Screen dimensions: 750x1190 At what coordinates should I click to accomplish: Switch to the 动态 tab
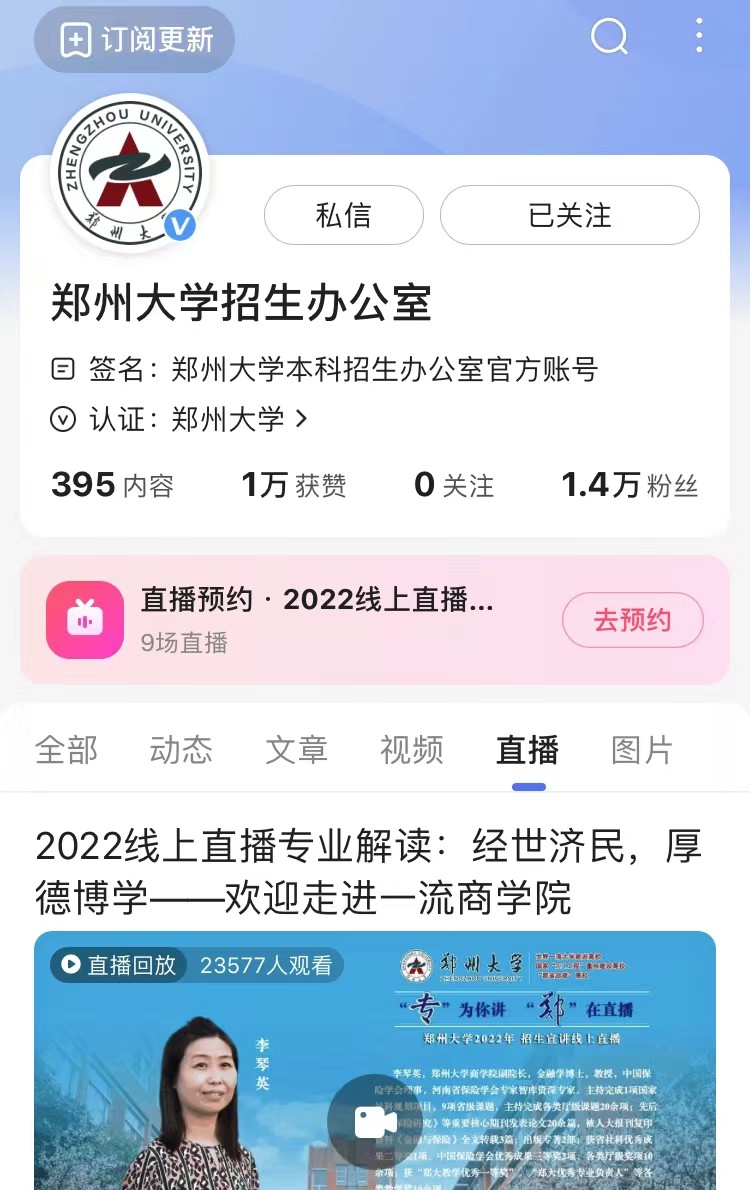180,750
